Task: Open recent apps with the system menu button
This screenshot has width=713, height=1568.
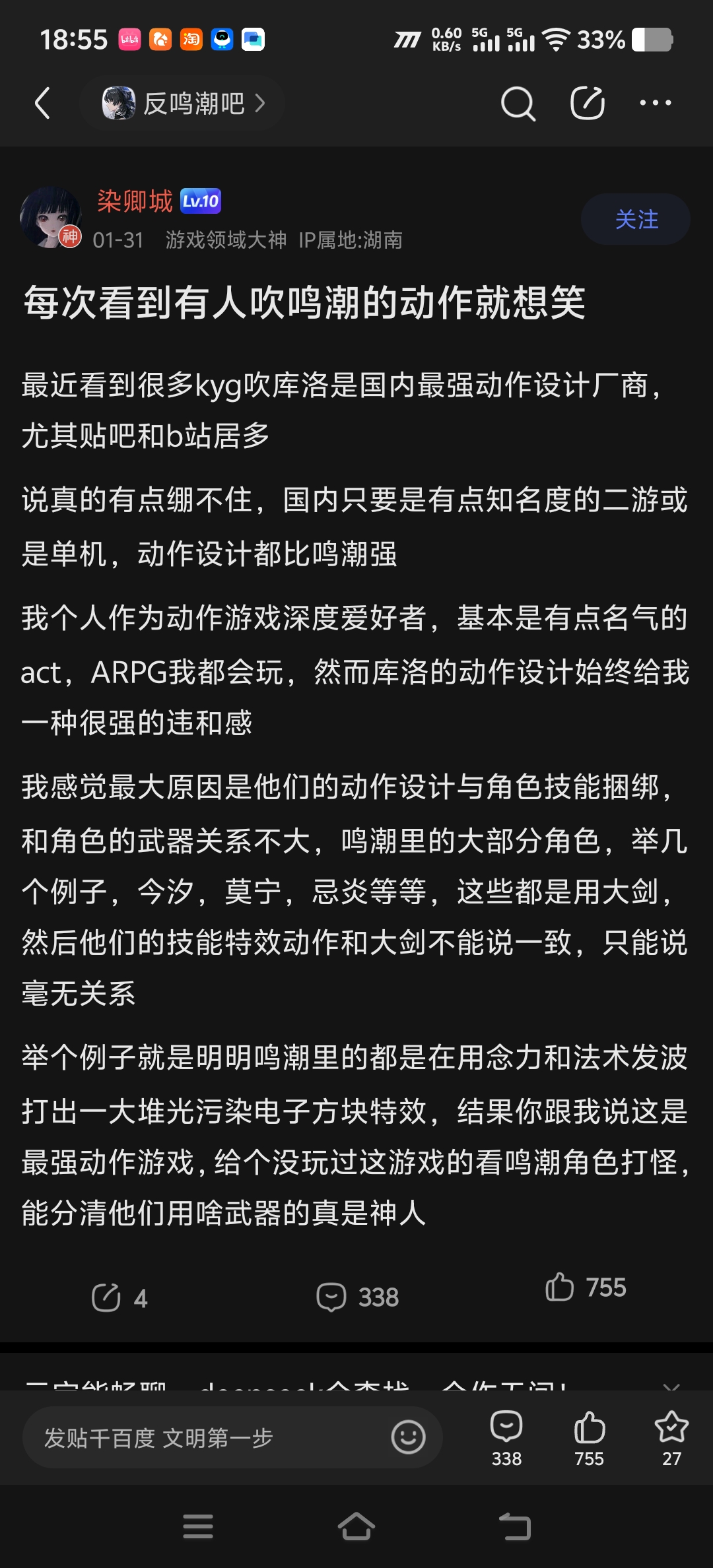Action: (198, 1526)
